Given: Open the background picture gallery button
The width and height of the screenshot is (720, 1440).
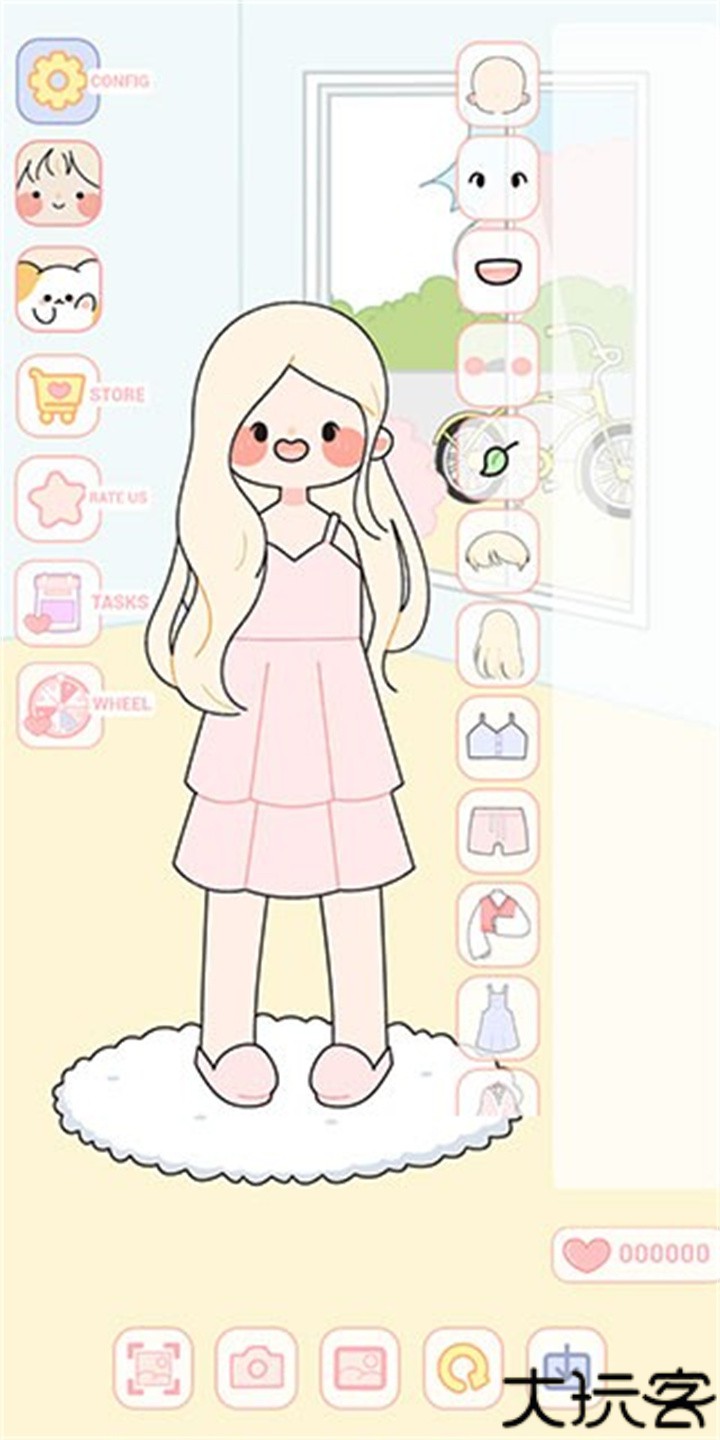Looking at the screenshot, I should click(360, 1368).
